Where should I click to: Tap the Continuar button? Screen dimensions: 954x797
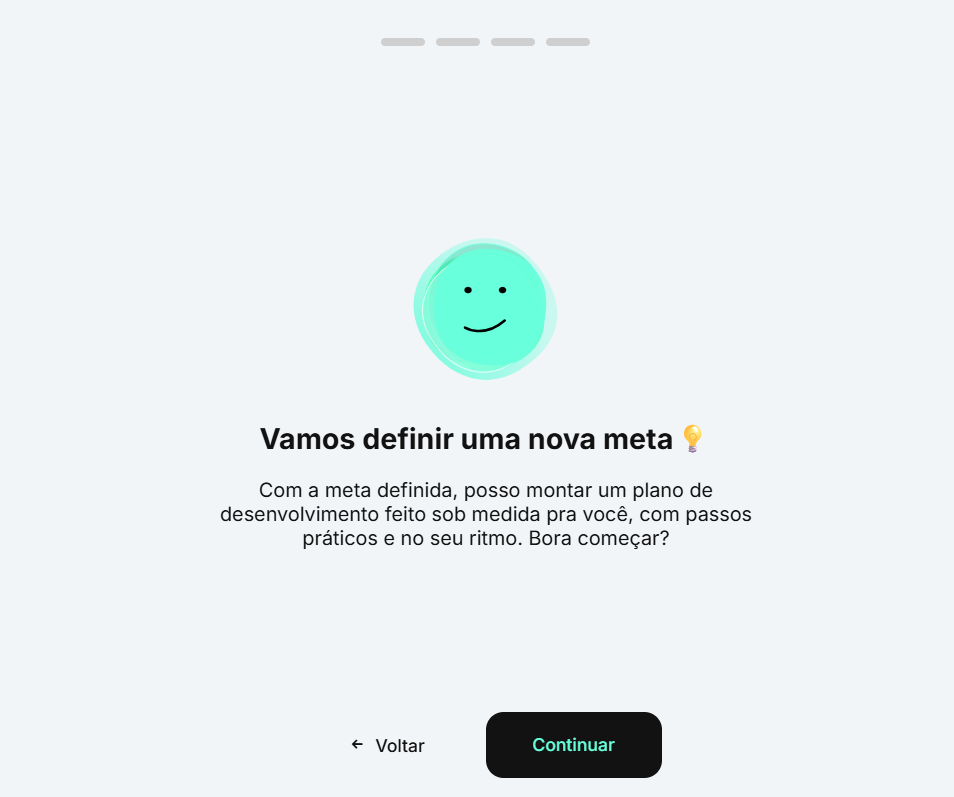[573, 745]
